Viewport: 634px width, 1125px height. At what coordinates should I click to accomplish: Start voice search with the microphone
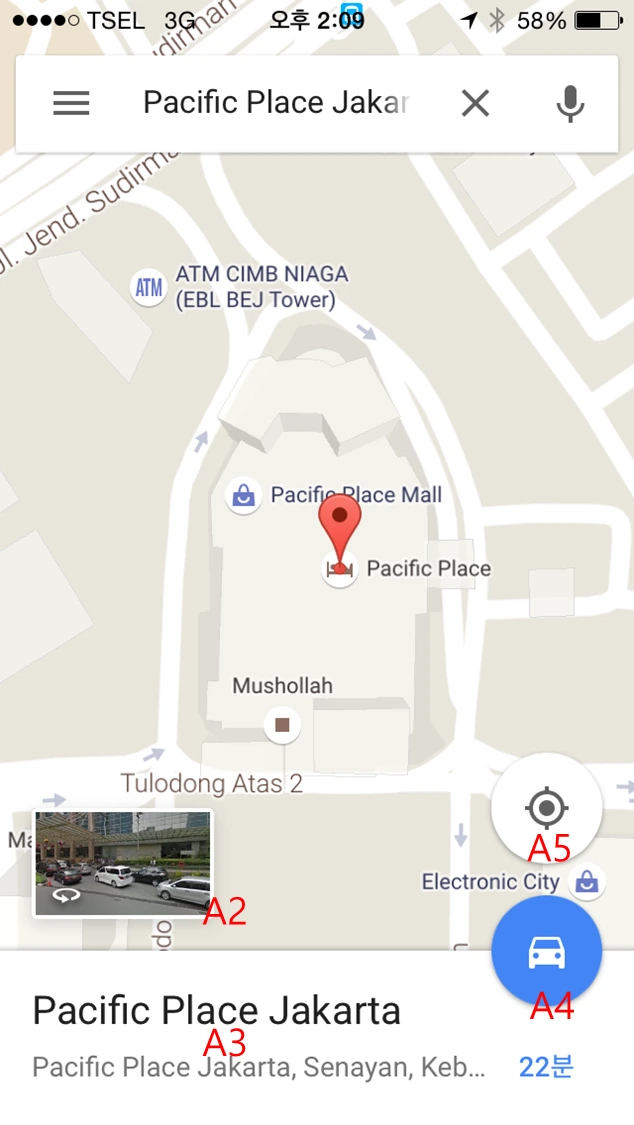coord(570,104)
